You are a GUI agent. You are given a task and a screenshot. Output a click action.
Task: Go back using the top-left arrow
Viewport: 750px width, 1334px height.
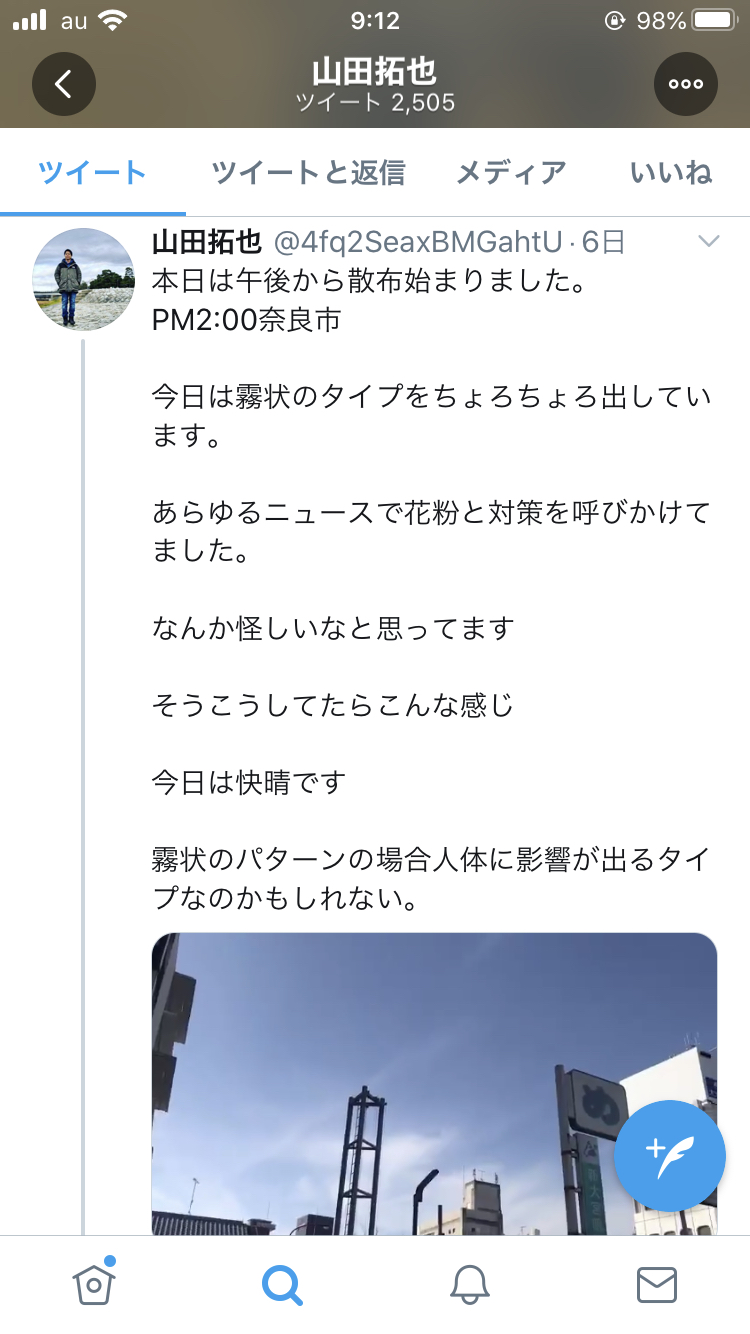tap(64, 84)
